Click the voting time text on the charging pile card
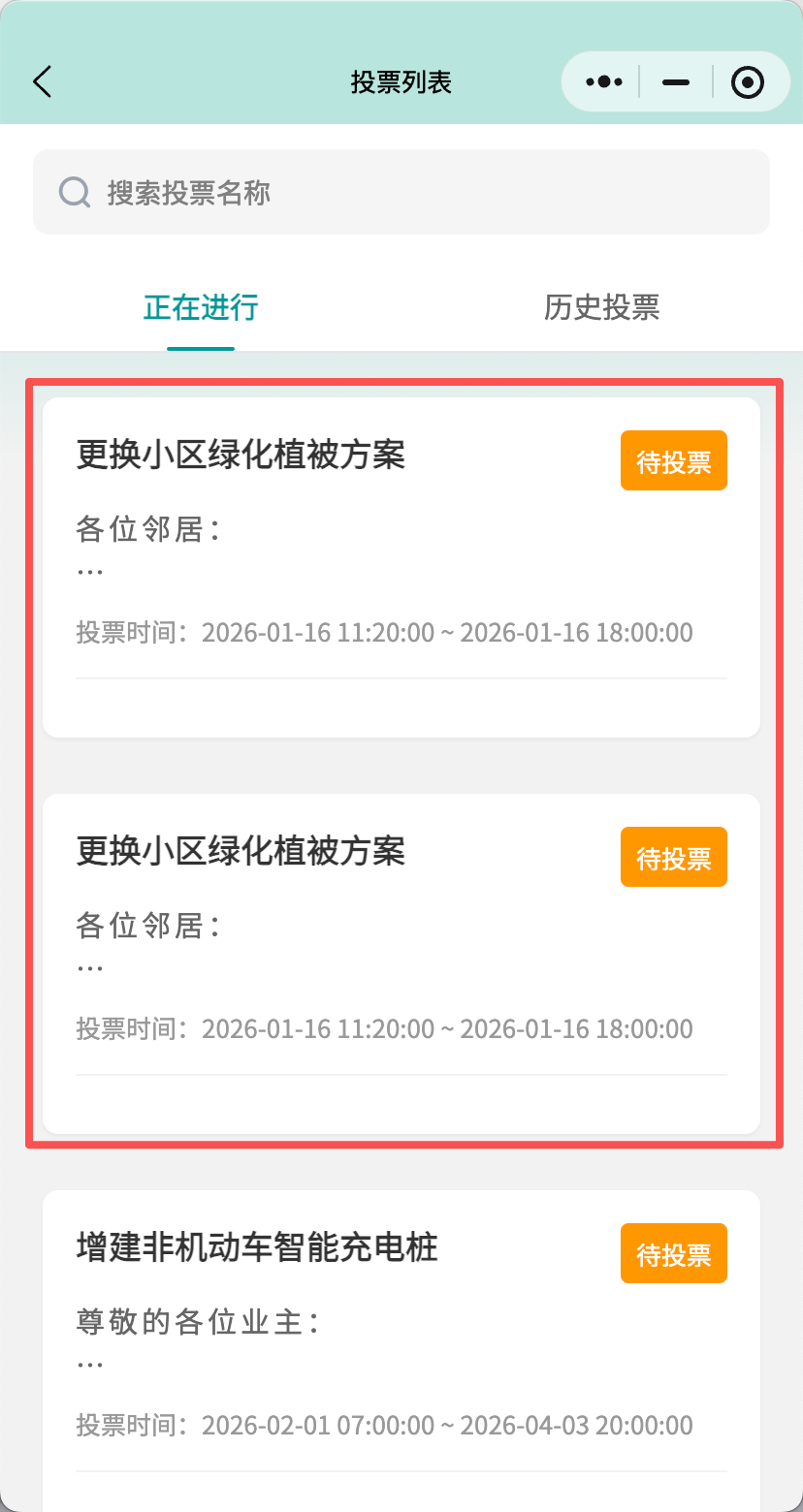Image resolution: width=803 pixels, height=1512 pixels. pos(386,1425)
